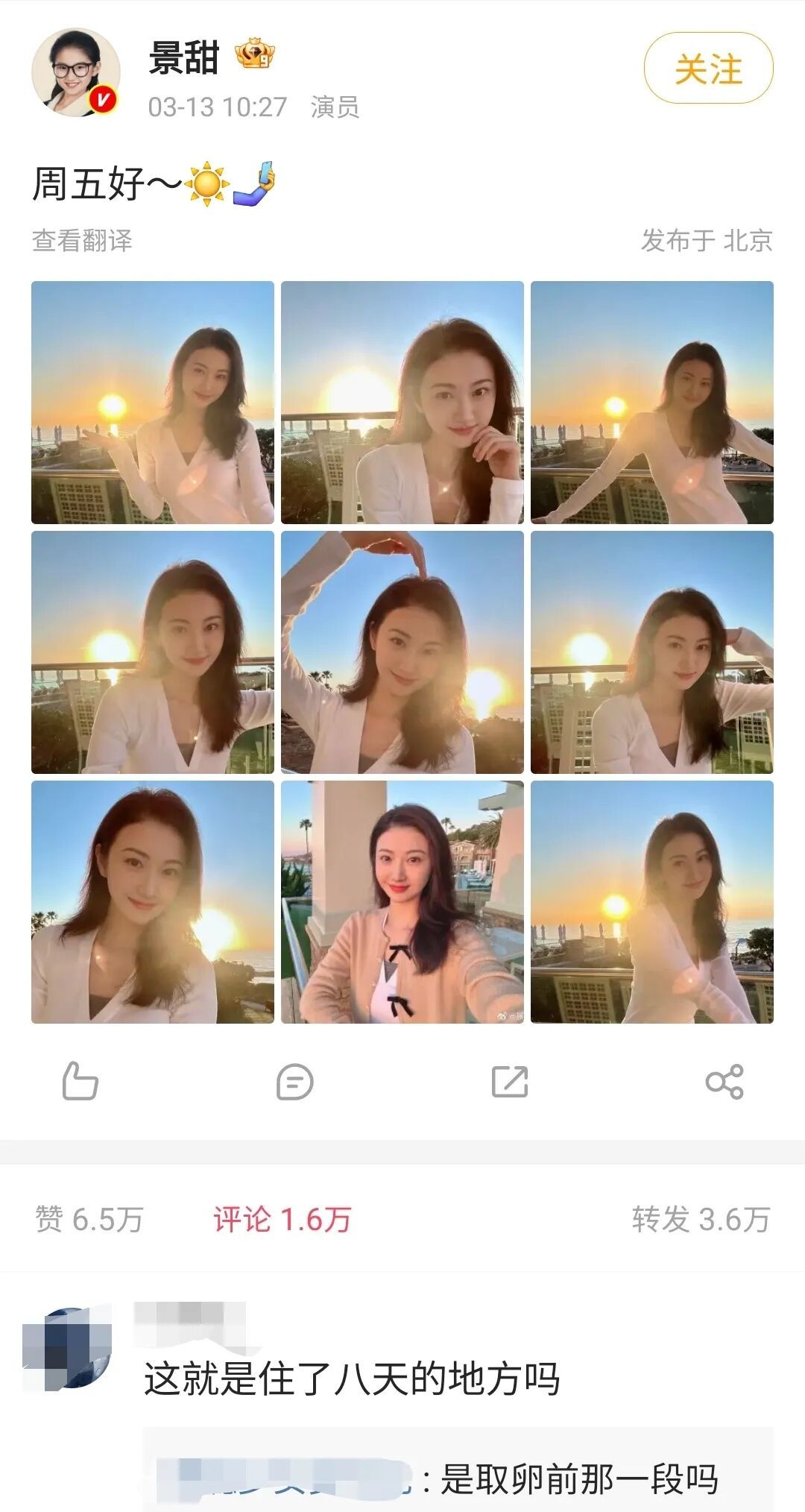Share the post via the share icon

(724, 1082)
